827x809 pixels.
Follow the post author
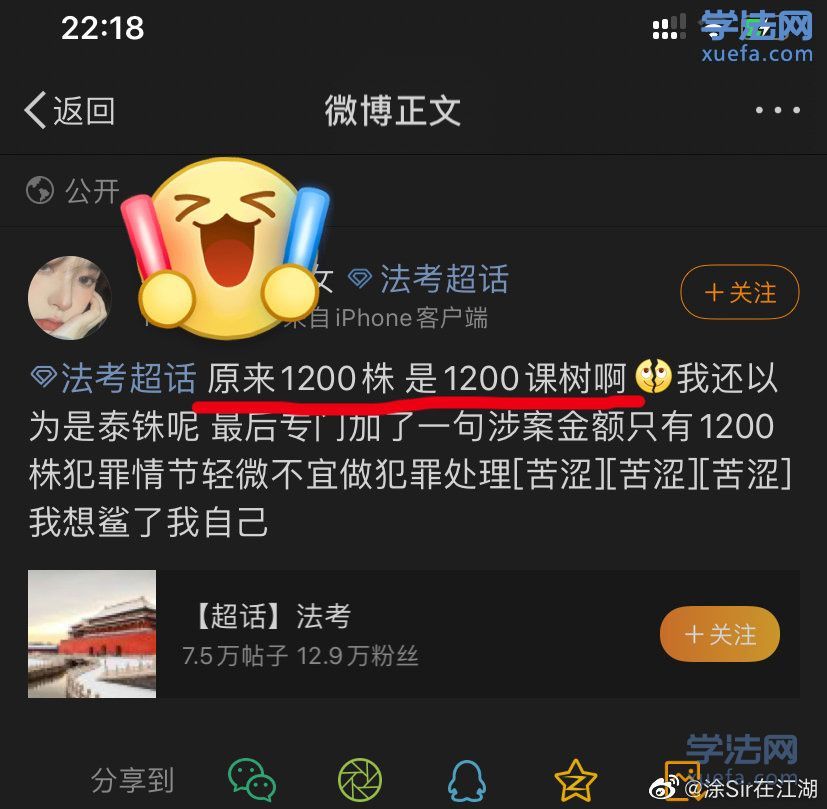[x=739, y=293]
